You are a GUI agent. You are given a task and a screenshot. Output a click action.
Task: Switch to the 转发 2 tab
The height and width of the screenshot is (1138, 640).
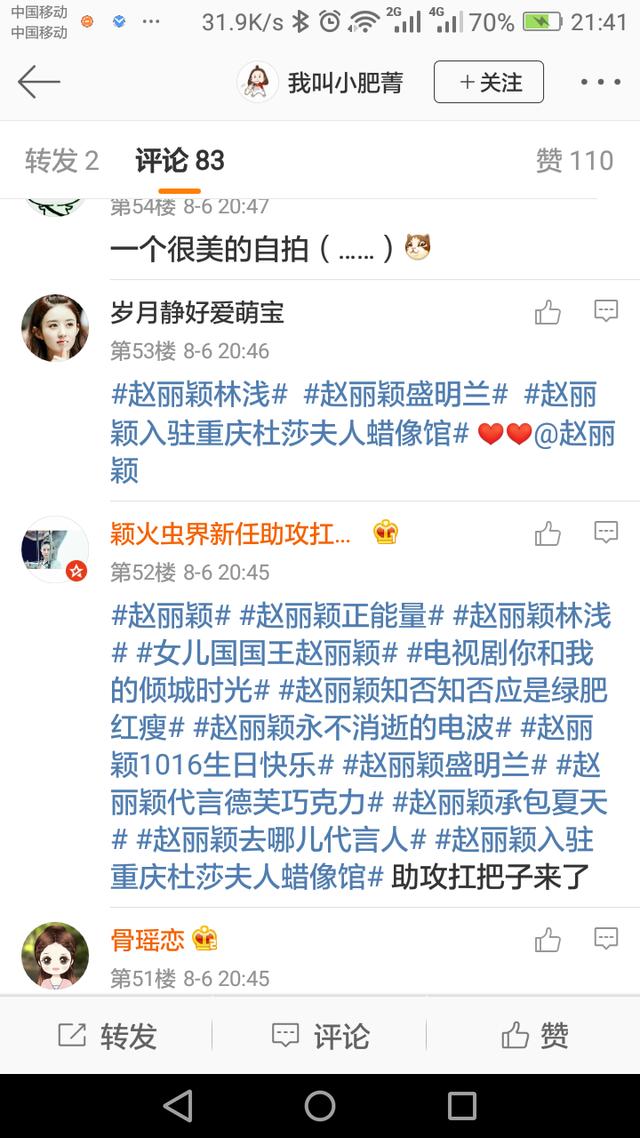[x=62, y=160]
